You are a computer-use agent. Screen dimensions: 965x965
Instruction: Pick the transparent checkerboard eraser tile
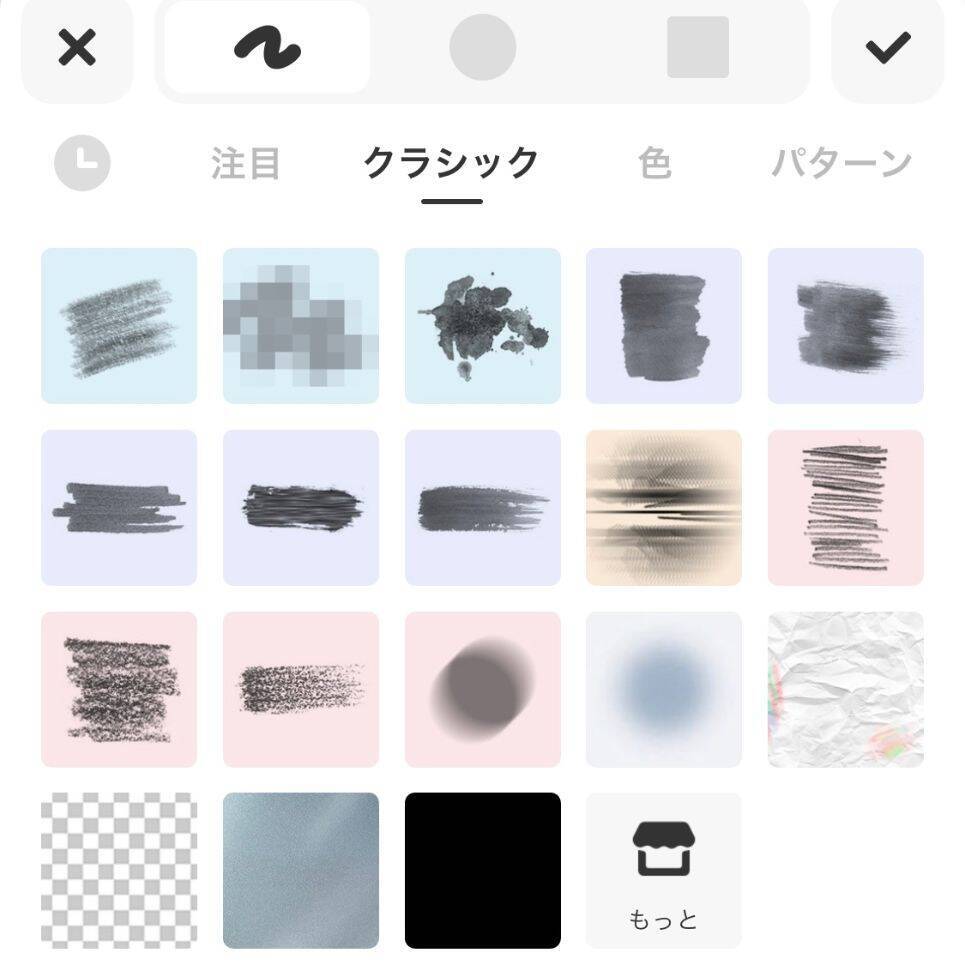(x=118, y=871)
